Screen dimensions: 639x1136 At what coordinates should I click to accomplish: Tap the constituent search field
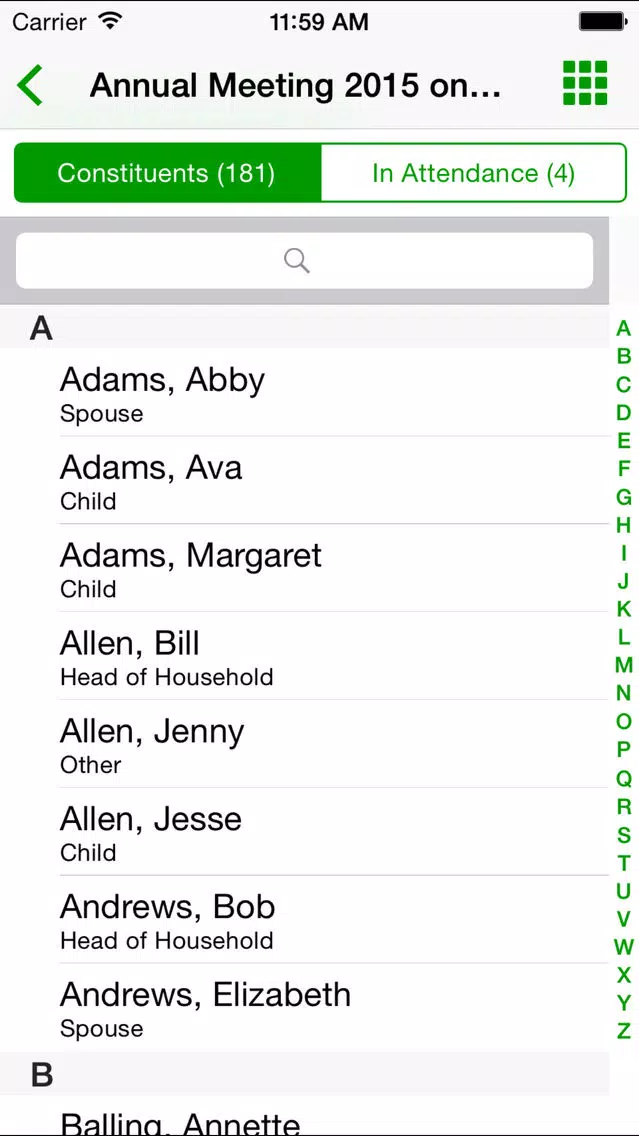click(304, 261)
